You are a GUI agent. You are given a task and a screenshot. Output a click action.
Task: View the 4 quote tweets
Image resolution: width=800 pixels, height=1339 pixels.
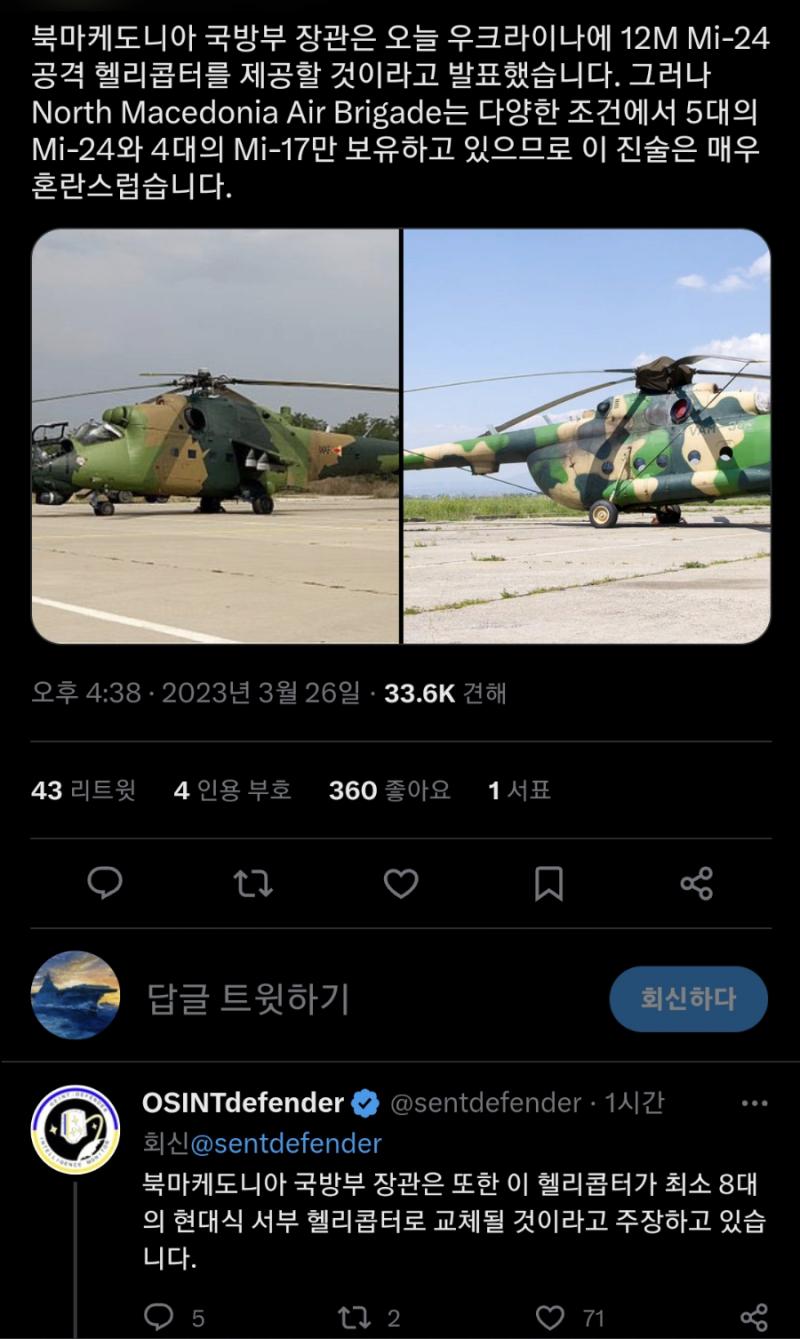point(232,790)
